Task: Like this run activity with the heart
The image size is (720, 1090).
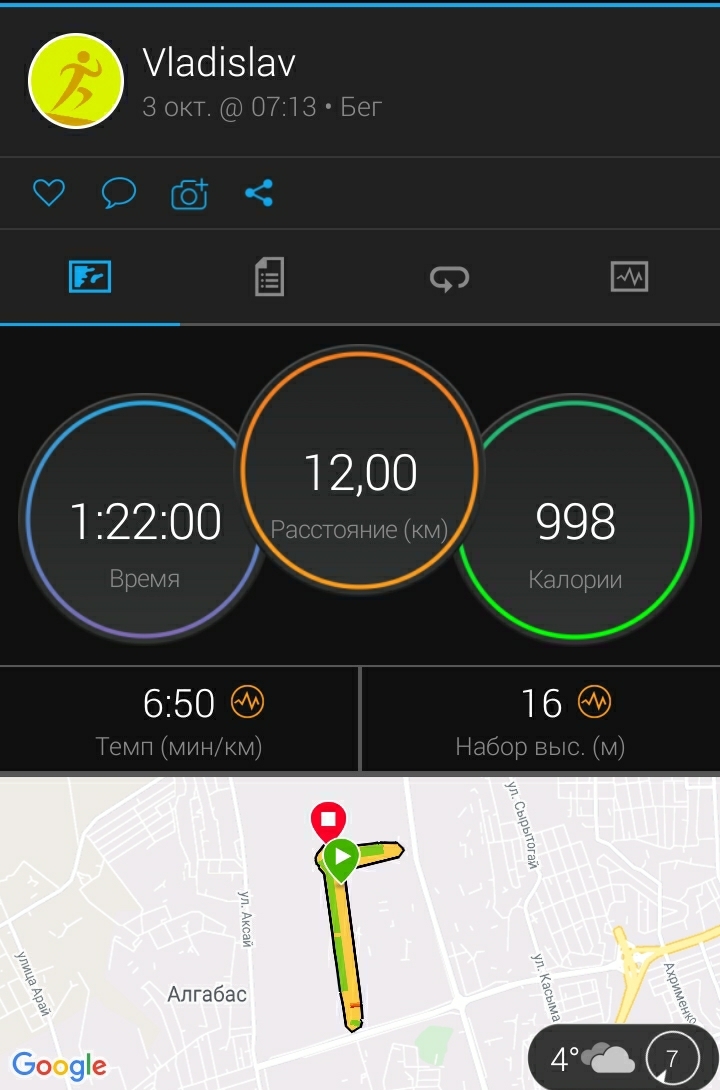Action: point(48,193)
